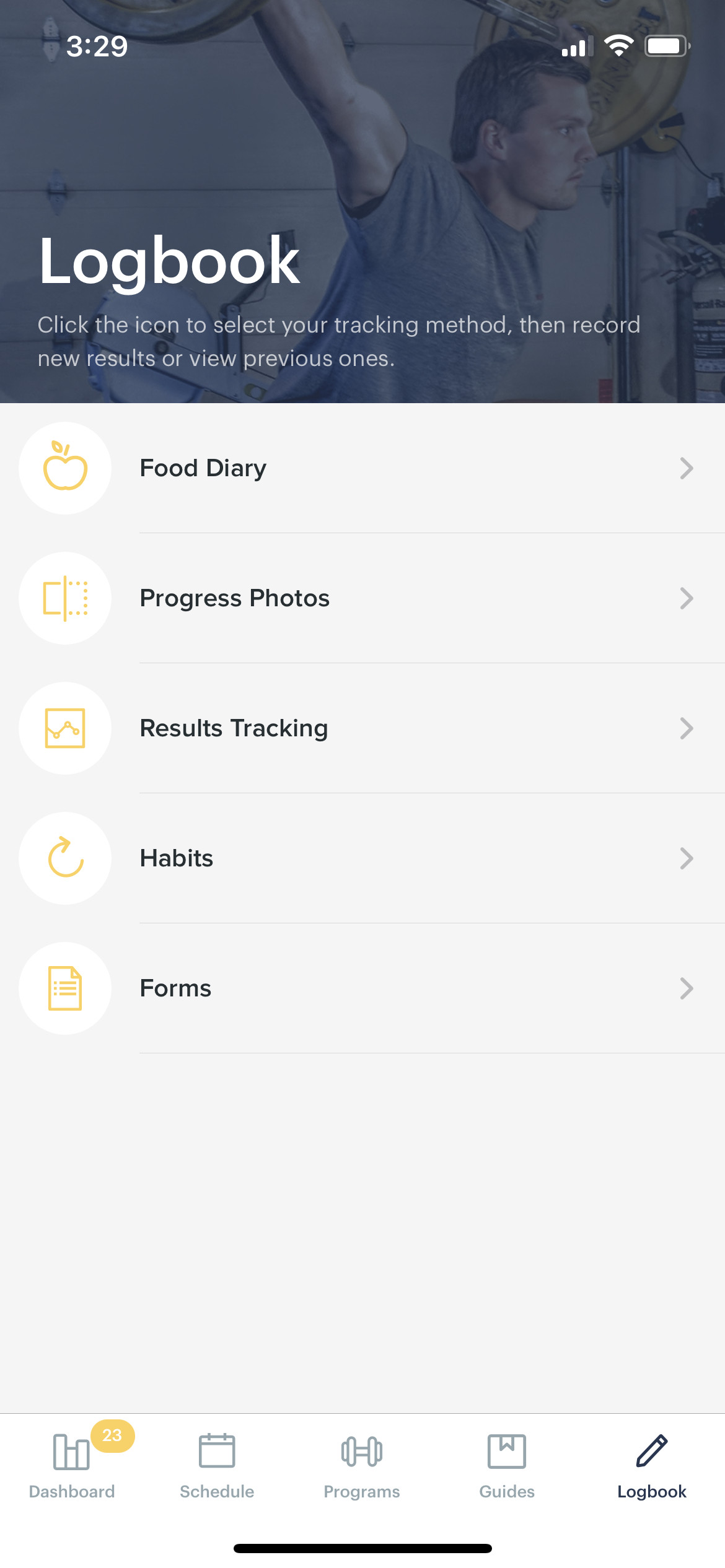This screenshot has height=1568, width=725.
Task: Tap the Logbook tab
Action: (x=652, y=1465)
